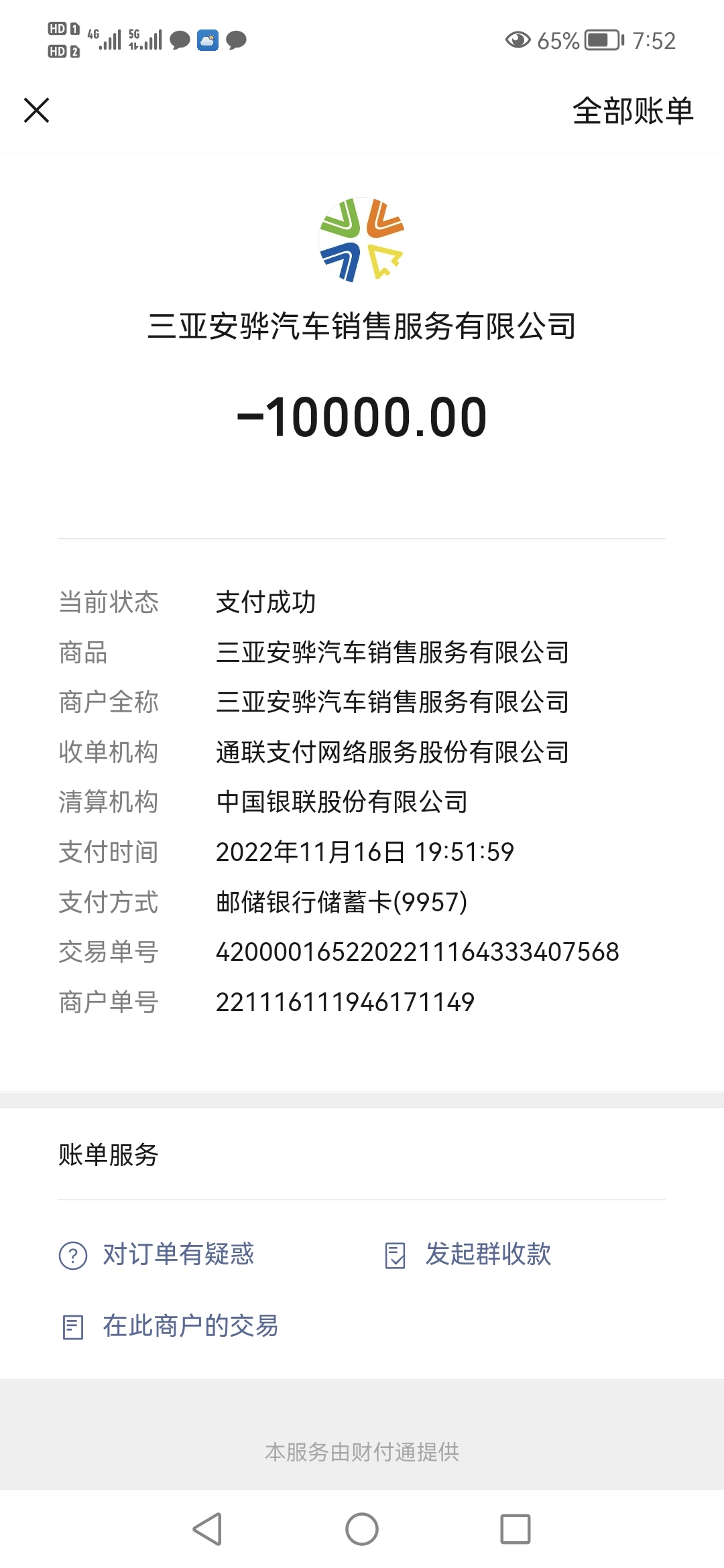This screenshot has height=1568, width=724.
Task: Open 全部账单 all bills
Action: click(x=633, y=111)
